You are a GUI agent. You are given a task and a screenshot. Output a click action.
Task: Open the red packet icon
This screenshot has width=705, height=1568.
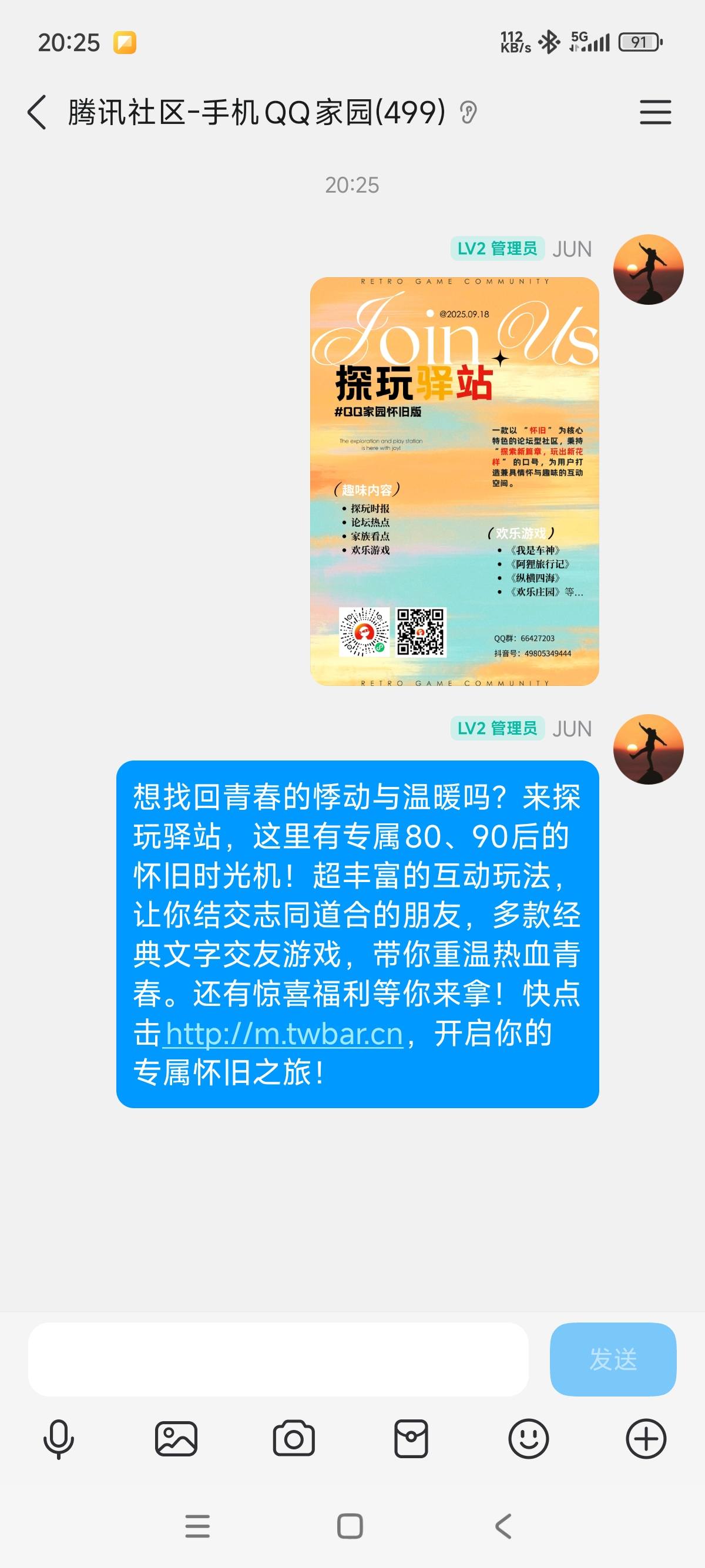pos(411,1439)
